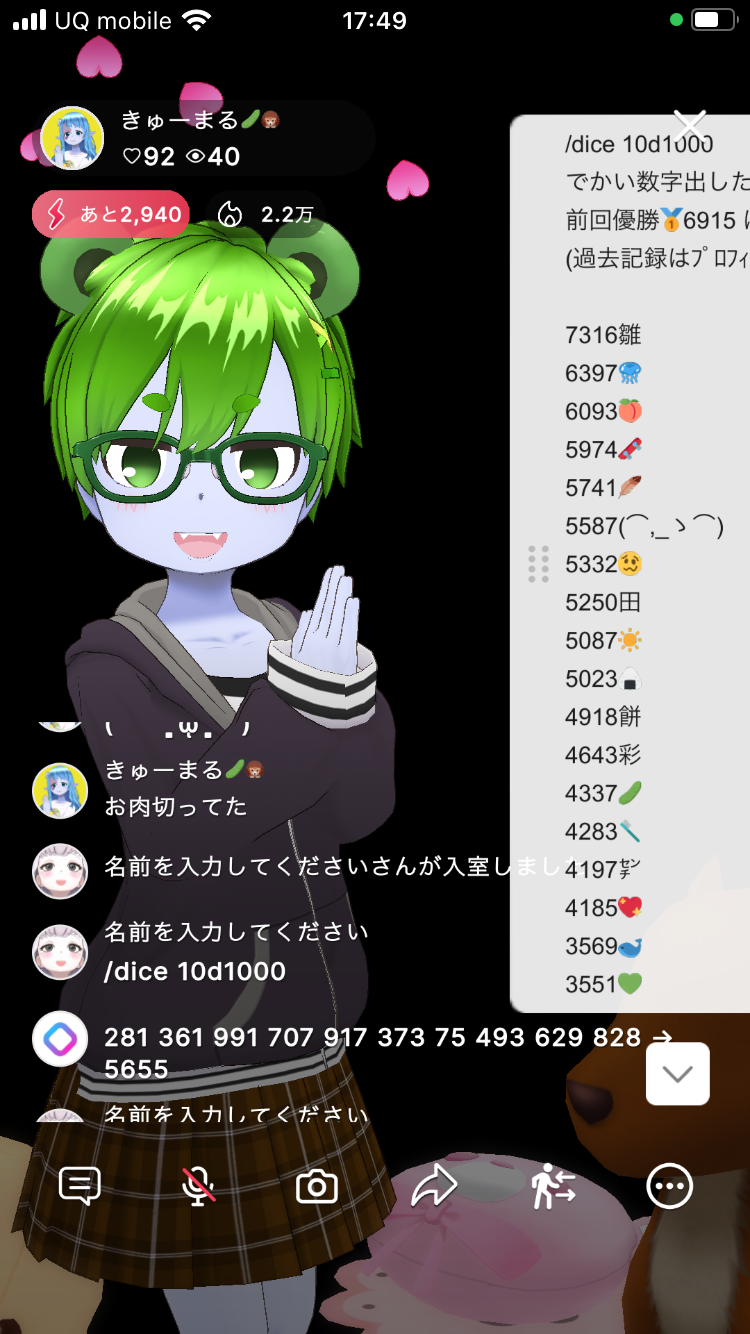The height and width of the screenshot is (1334, 750).
Task: Open the comment input icon
Action: point(80,1186)
